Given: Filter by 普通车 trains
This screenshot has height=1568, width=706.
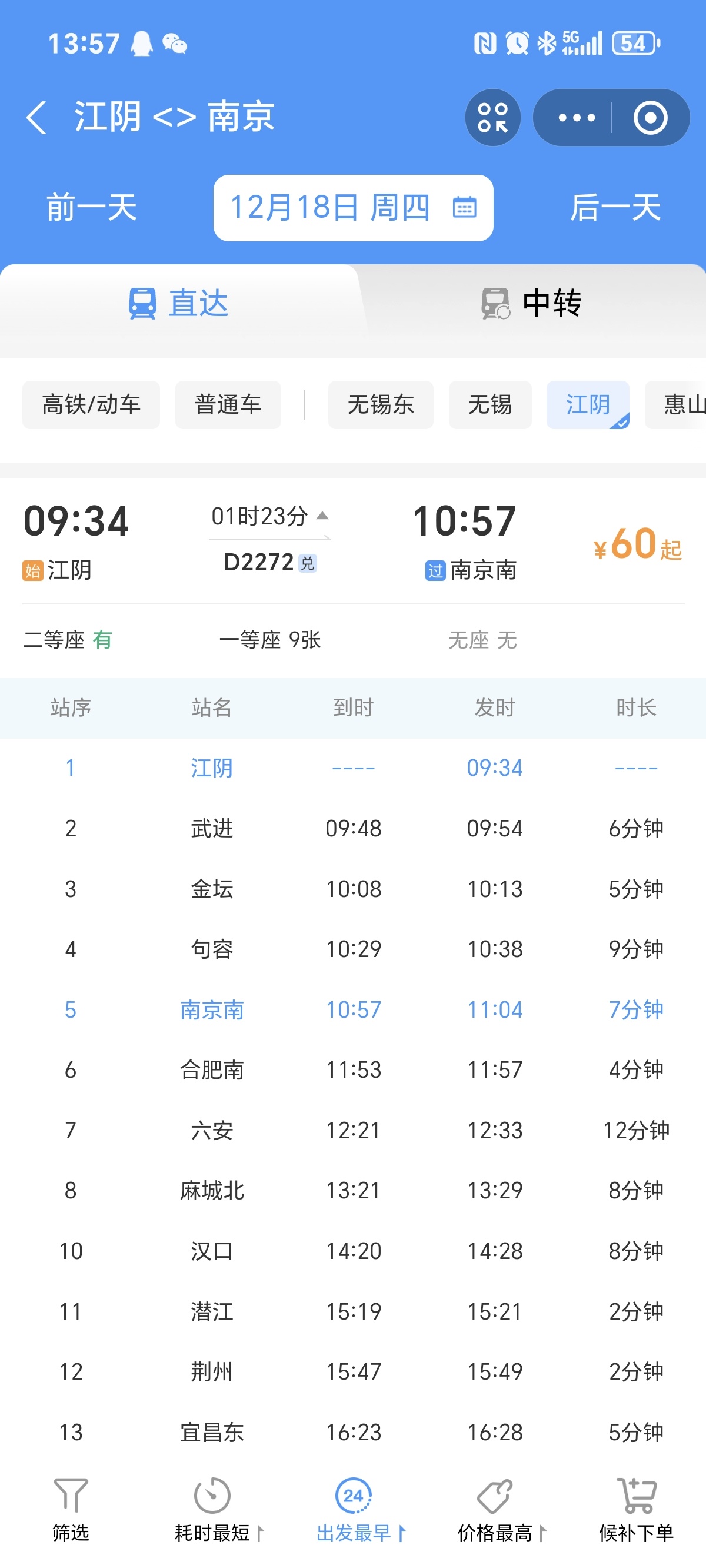Looking at the screenshot, I should (228, 405).
